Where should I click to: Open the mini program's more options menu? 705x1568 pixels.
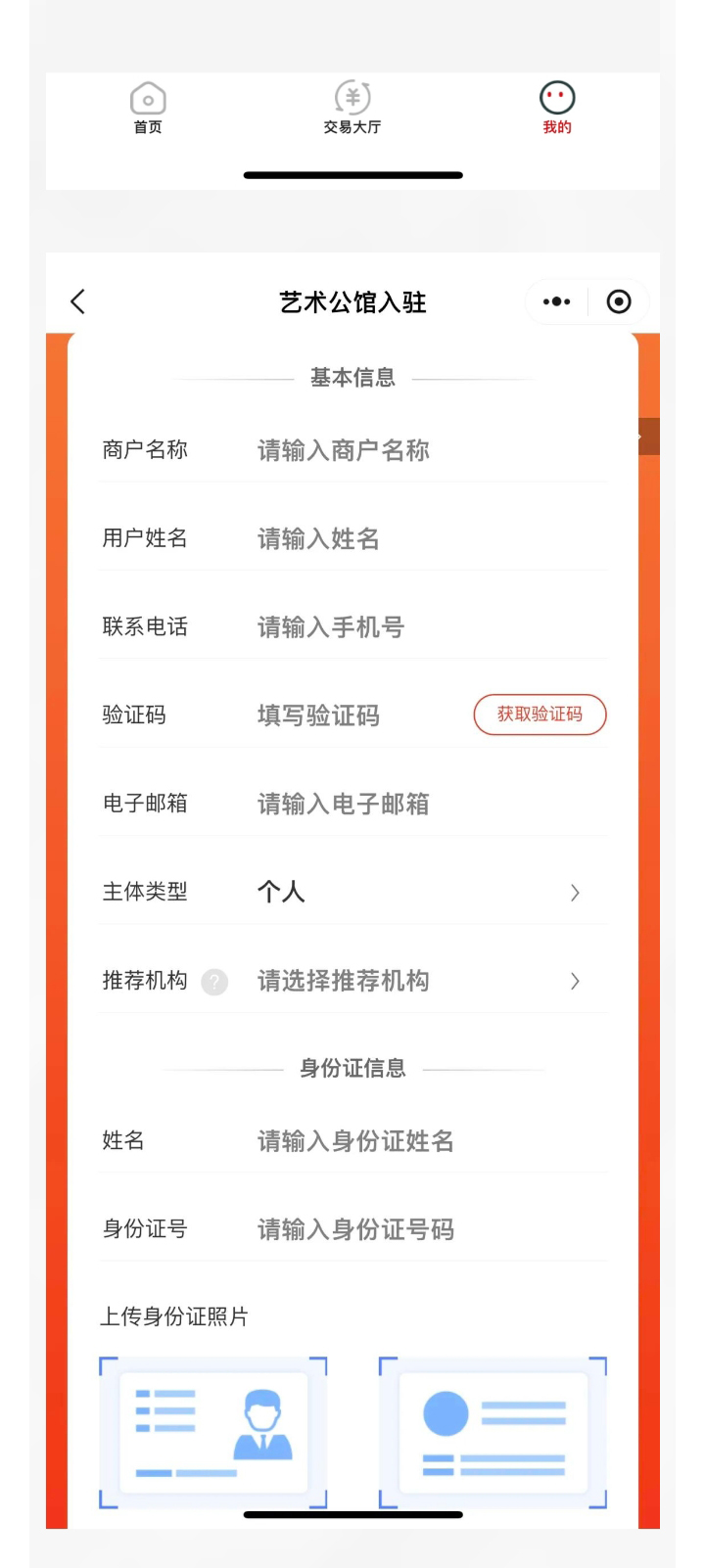(x=556, y=301)
